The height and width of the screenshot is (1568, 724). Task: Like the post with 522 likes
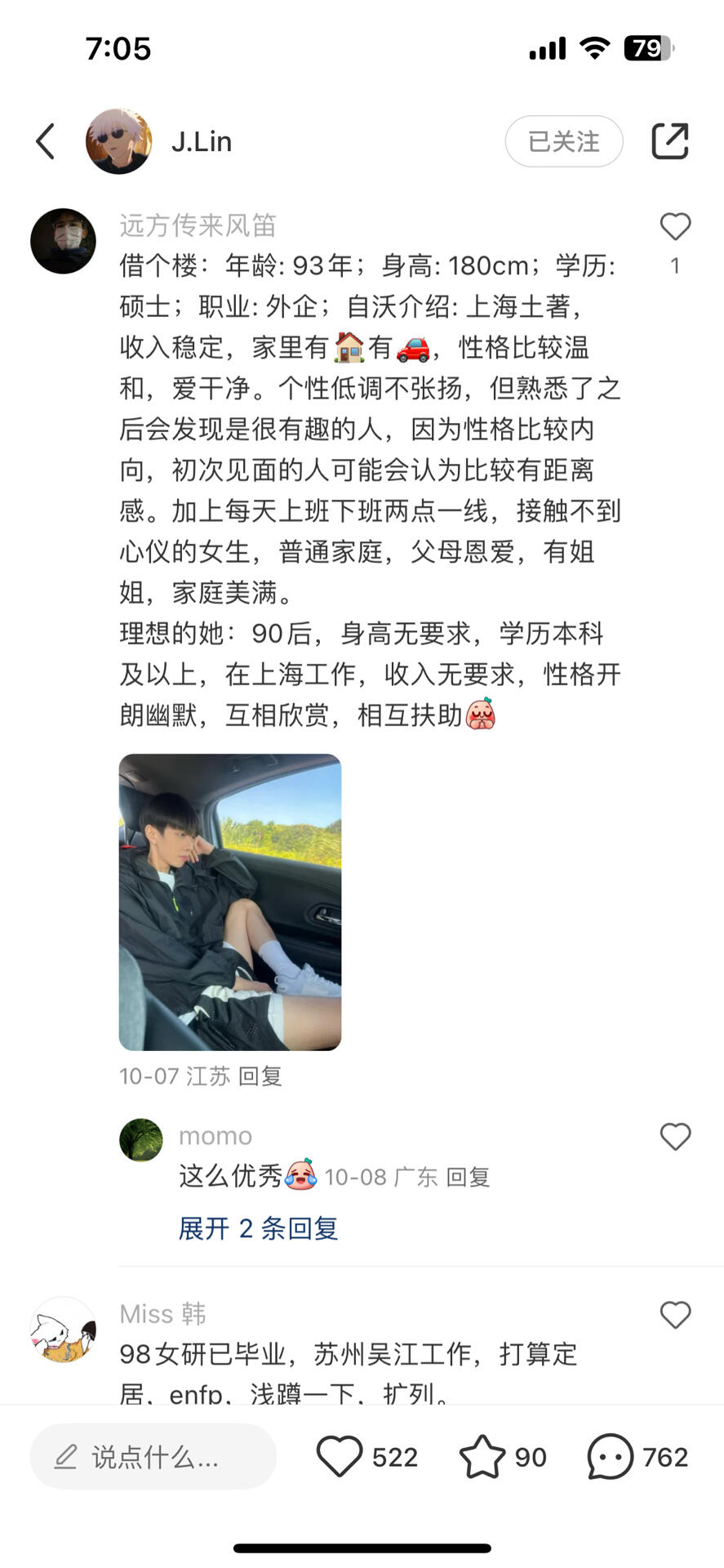click(340, 1457)
